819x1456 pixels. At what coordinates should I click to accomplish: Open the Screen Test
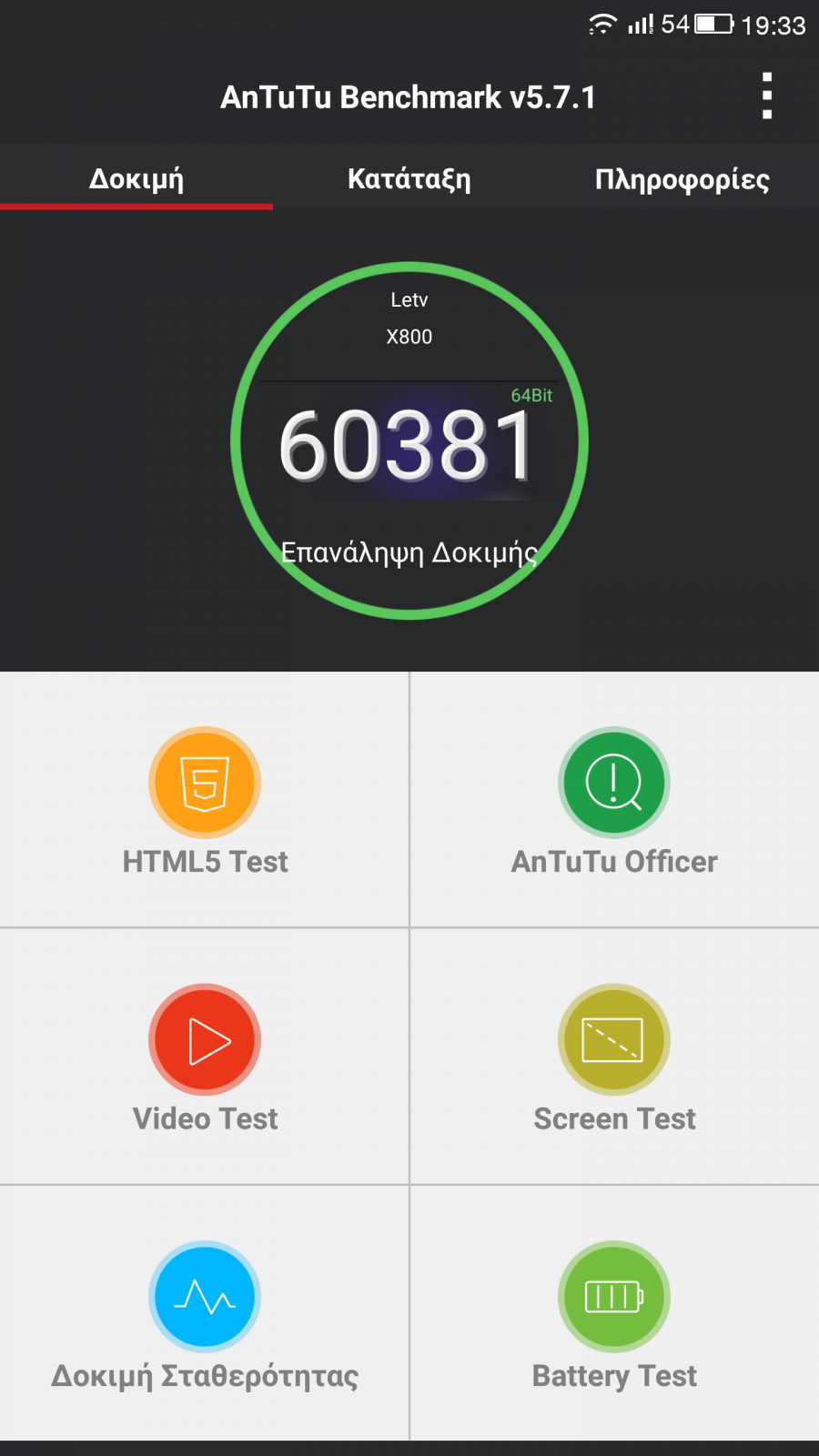point(615,1057)
